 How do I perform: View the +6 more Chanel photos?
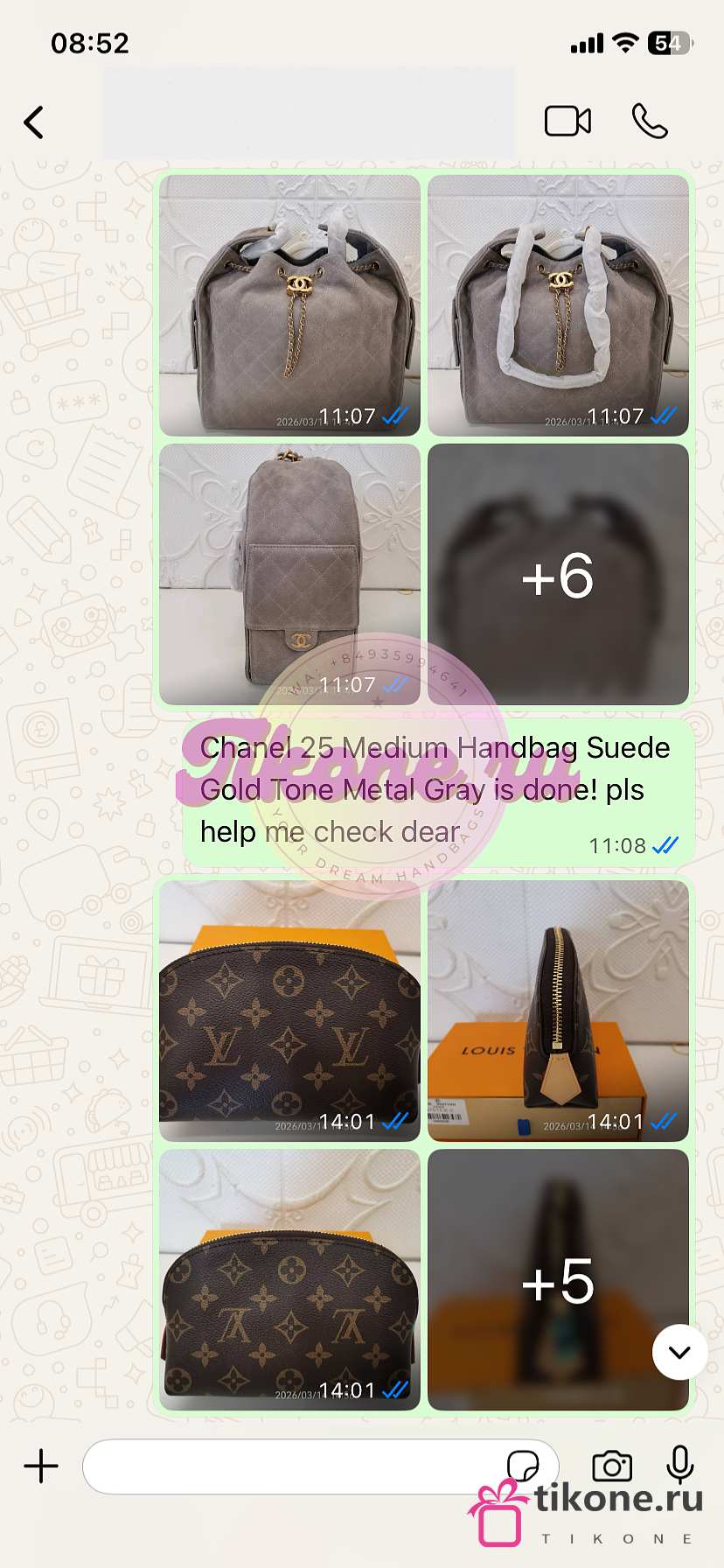[x=558, y=573]
